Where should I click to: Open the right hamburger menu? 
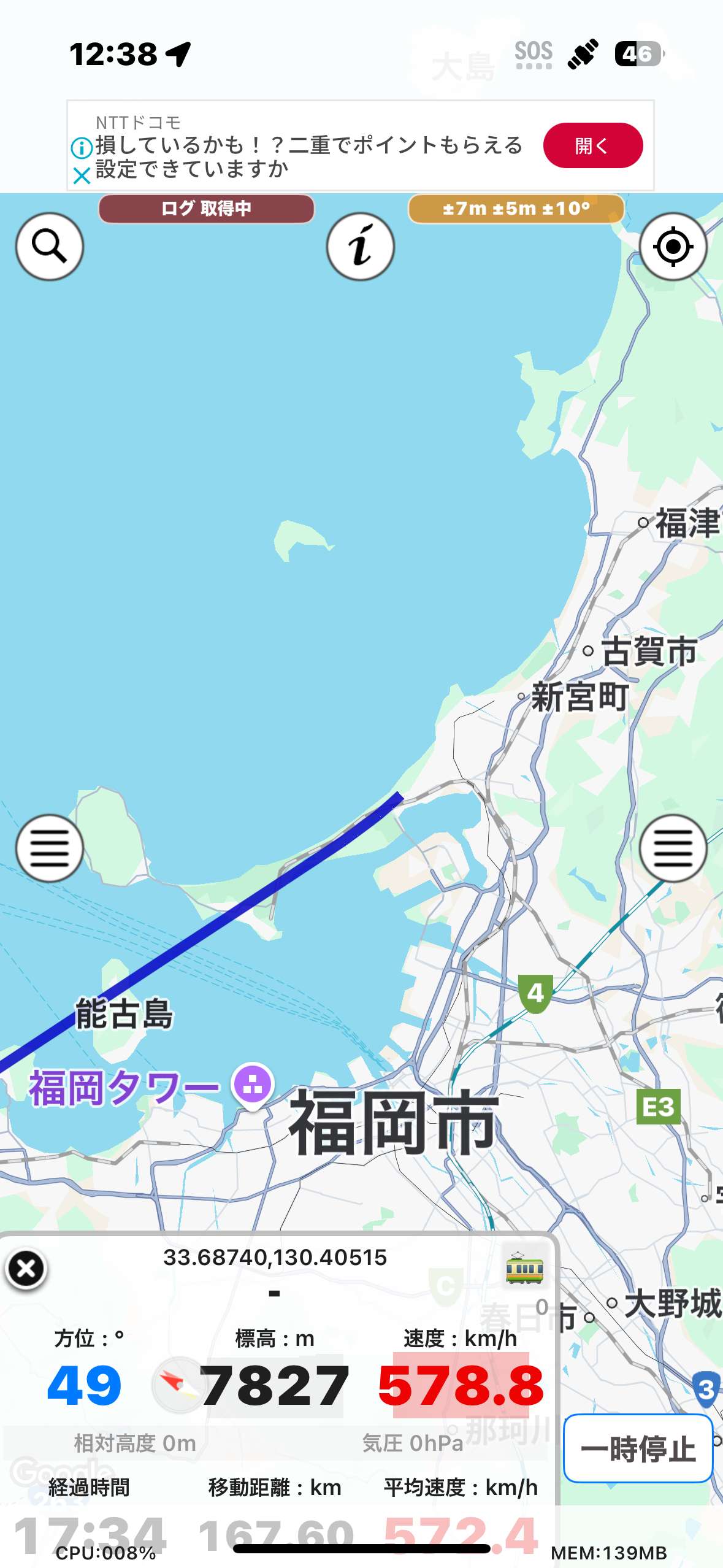673,848
